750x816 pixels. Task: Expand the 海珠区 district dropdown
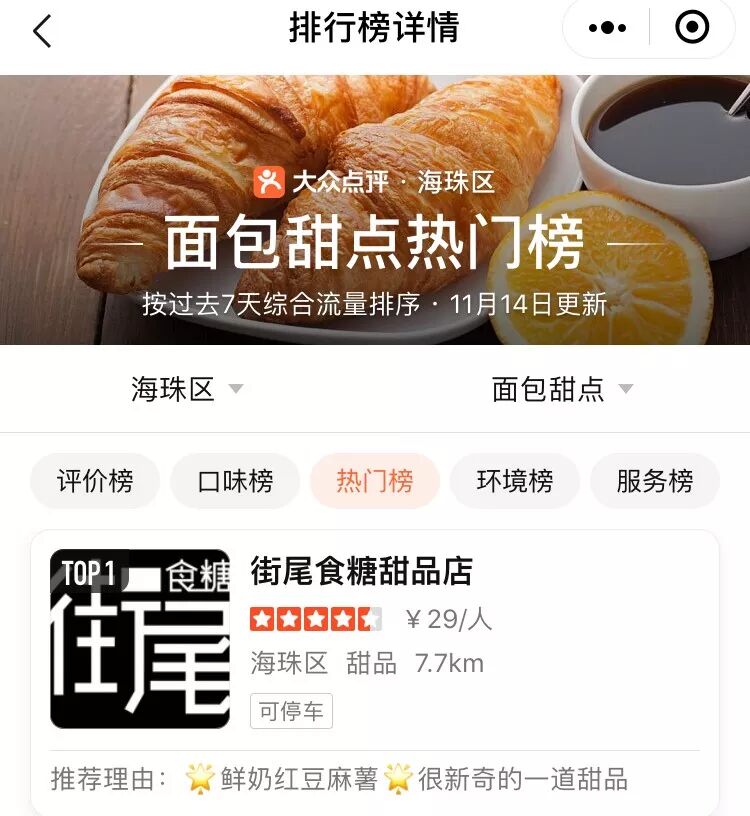pos(187,389)
